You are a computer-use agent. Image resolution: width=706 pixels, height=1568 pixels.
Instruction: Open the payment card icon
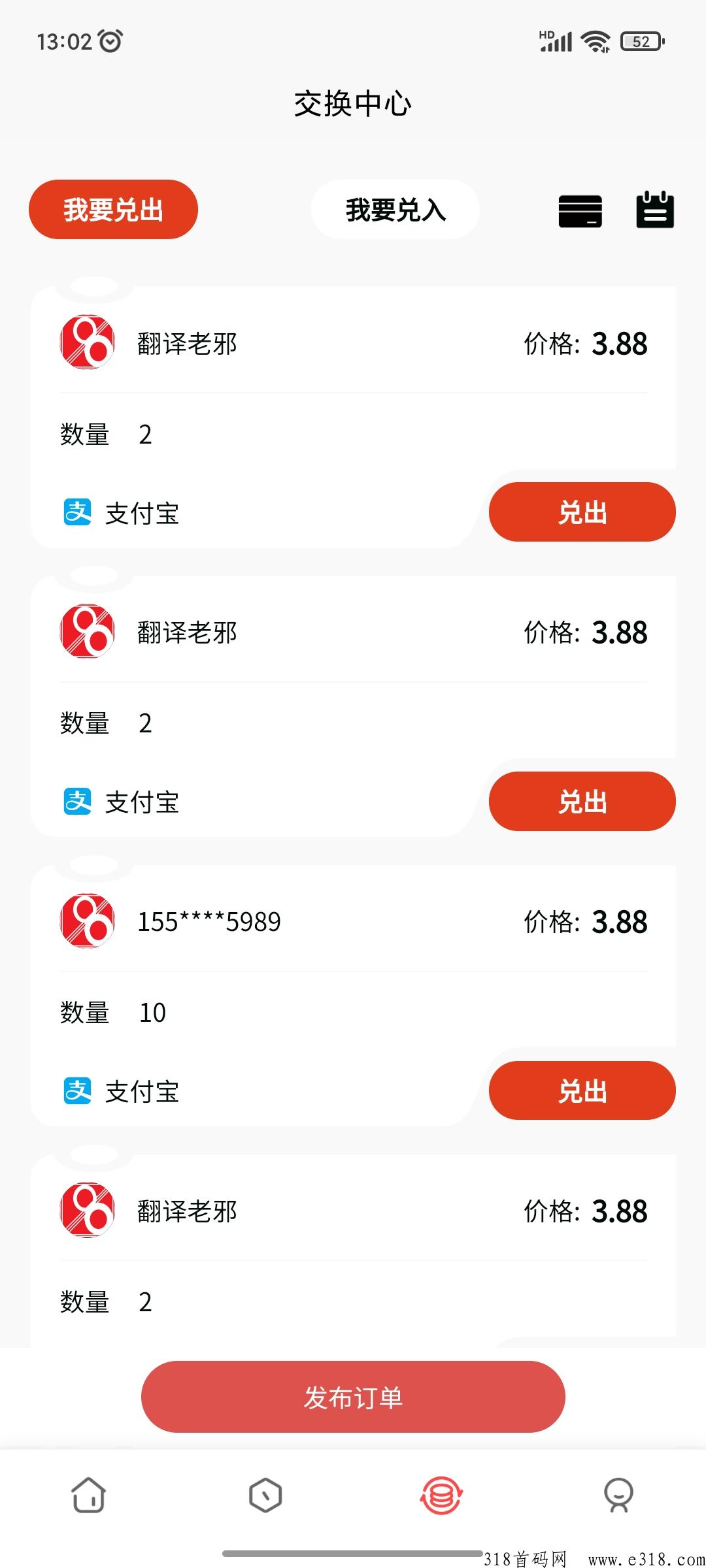(580, 212)
